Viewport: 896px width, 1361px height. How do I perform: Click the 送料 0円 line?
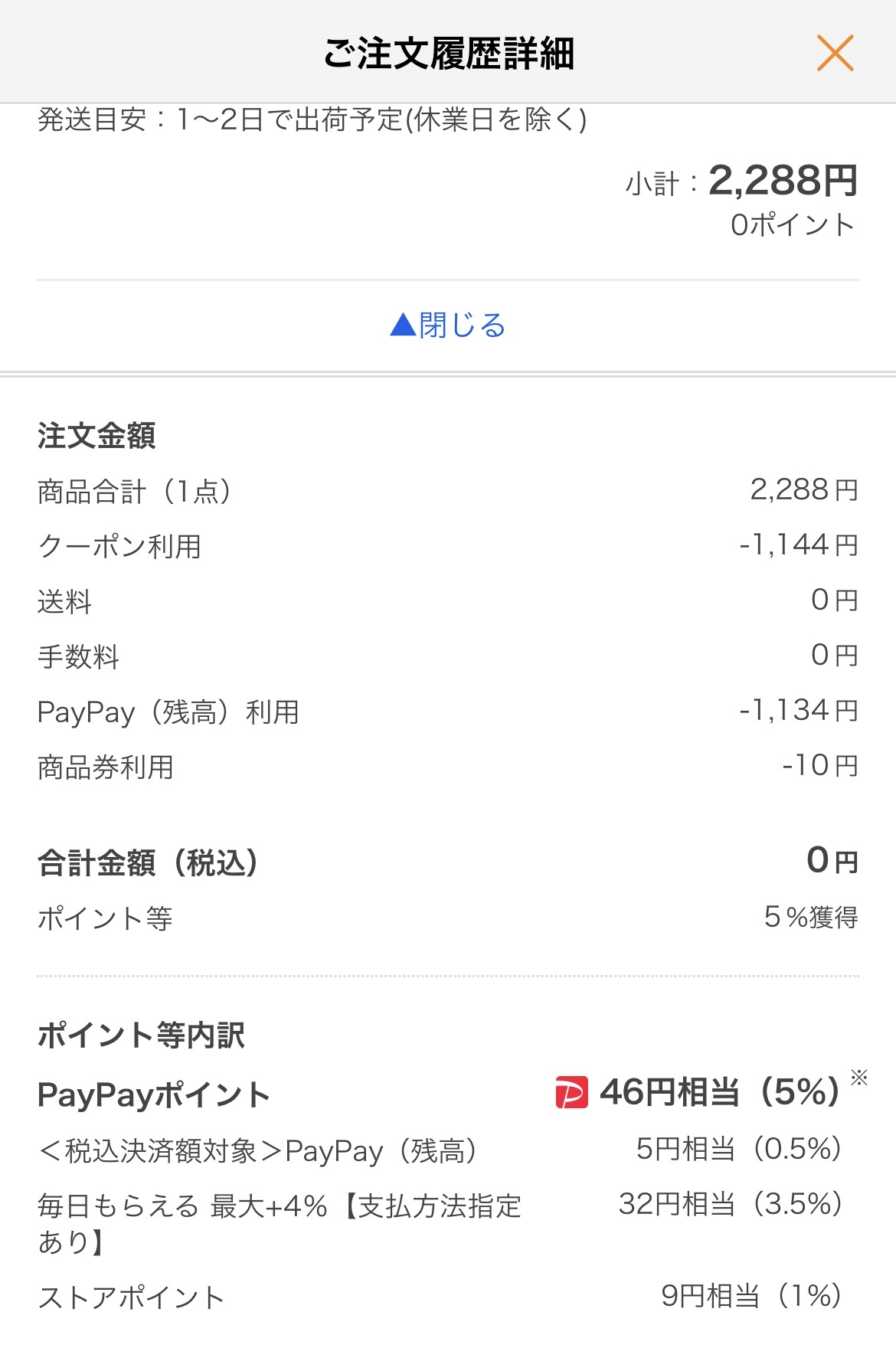[x=448, y=602]
